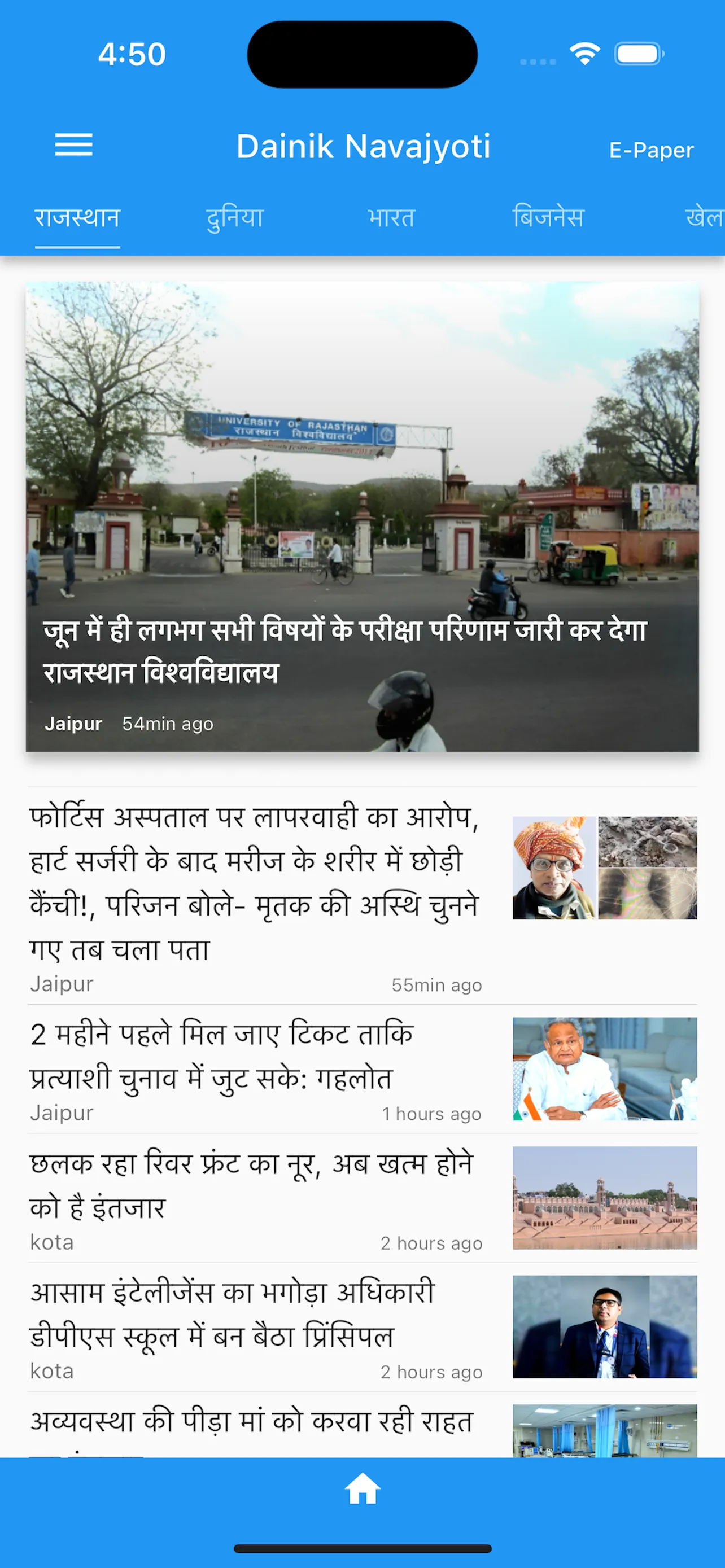Tap the home icon in bottom bar
This screenshot has height=1568, width=725.
coord(362,1489)
